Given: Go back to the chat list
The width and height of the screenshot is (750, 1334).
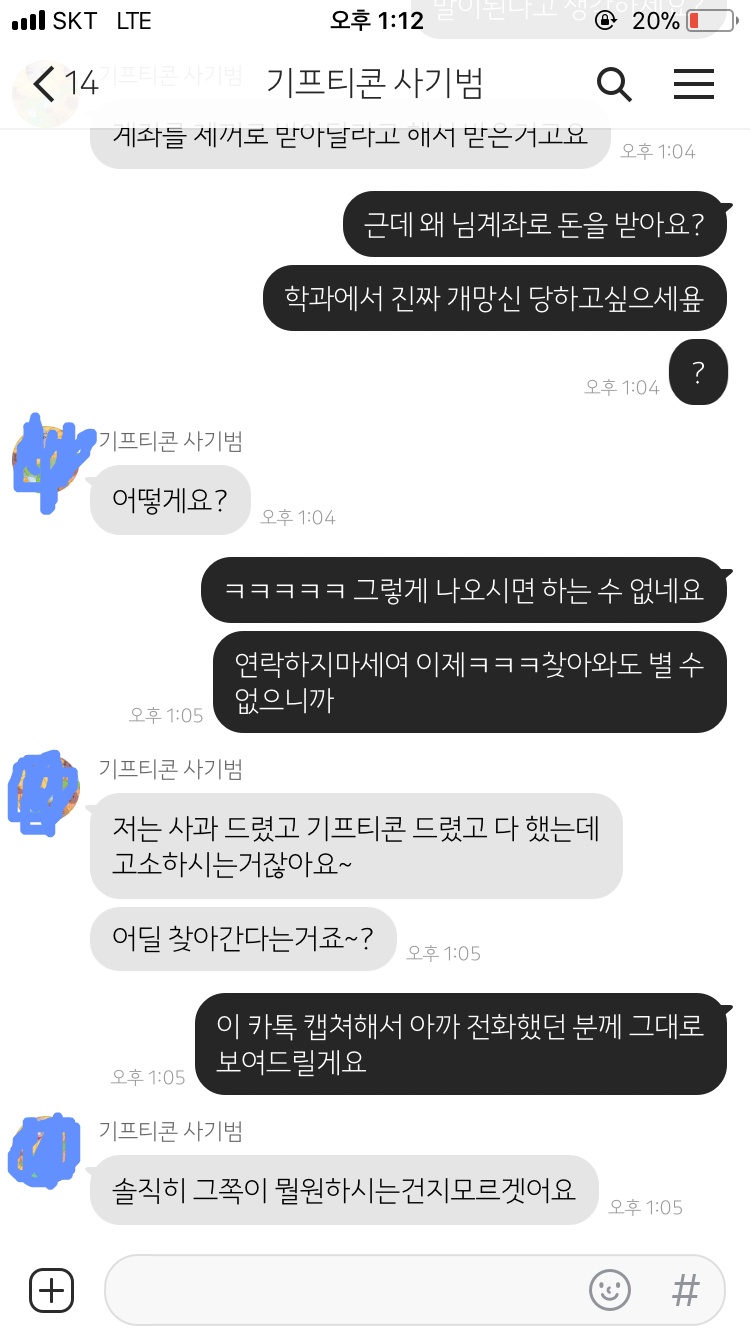Looking at the screenshot, I should 45,84.
